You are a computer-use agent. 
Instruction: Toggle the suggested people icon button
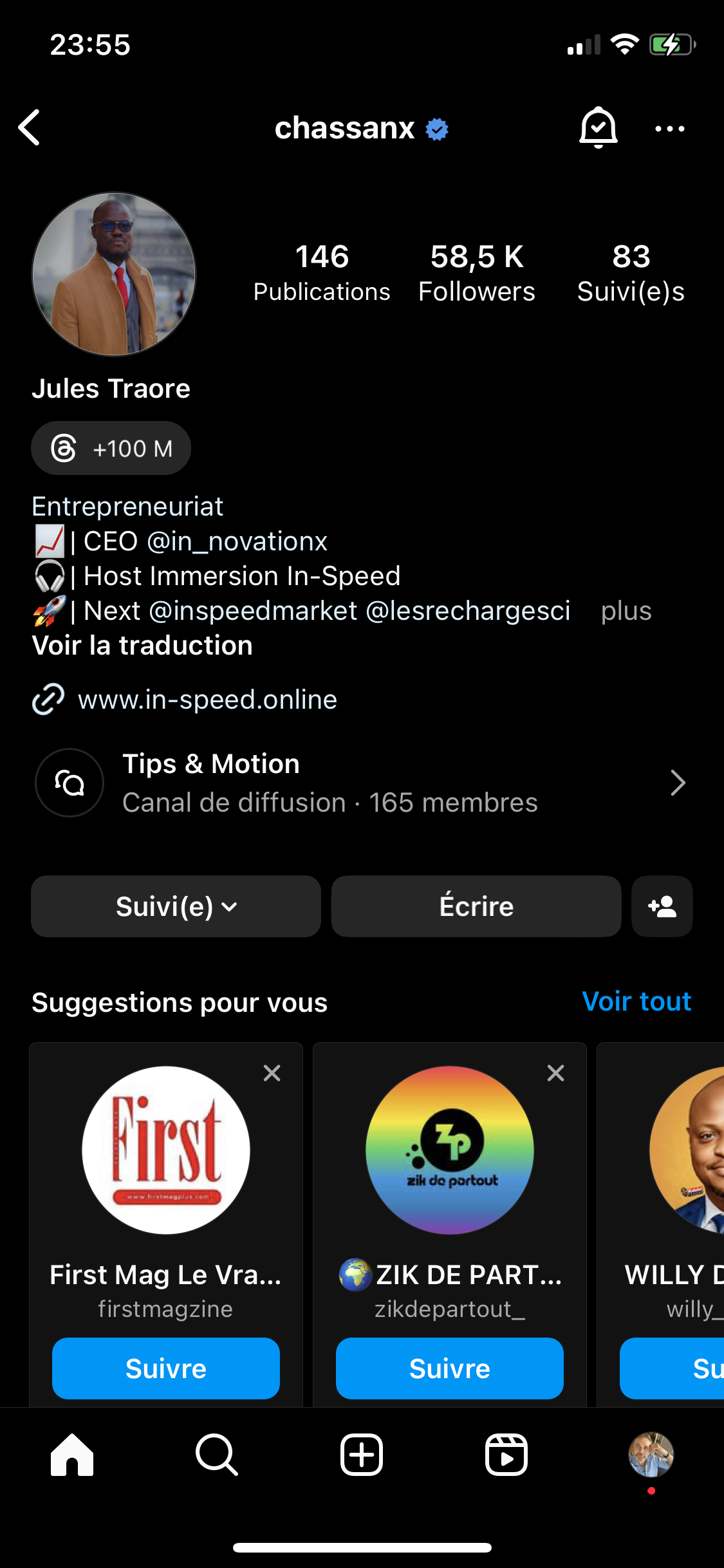click(662, 906)
